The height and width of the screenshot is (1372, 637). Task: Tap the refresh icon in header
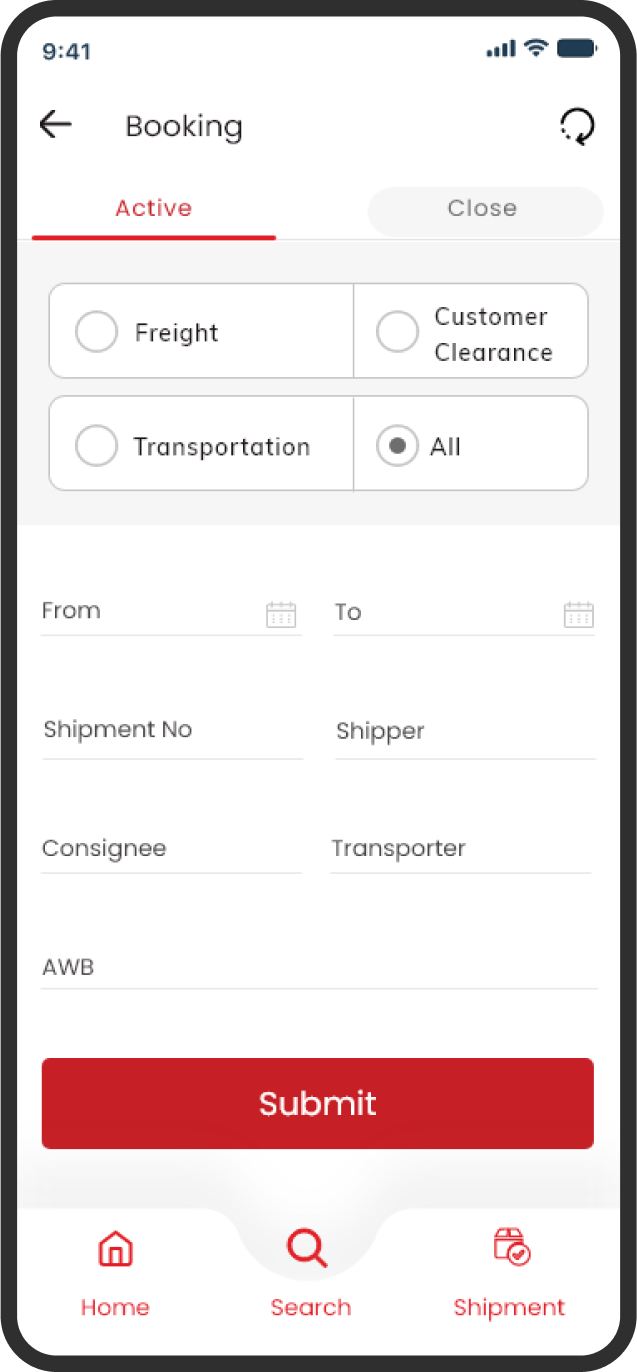pyautogui.click(x=577, y=127)
